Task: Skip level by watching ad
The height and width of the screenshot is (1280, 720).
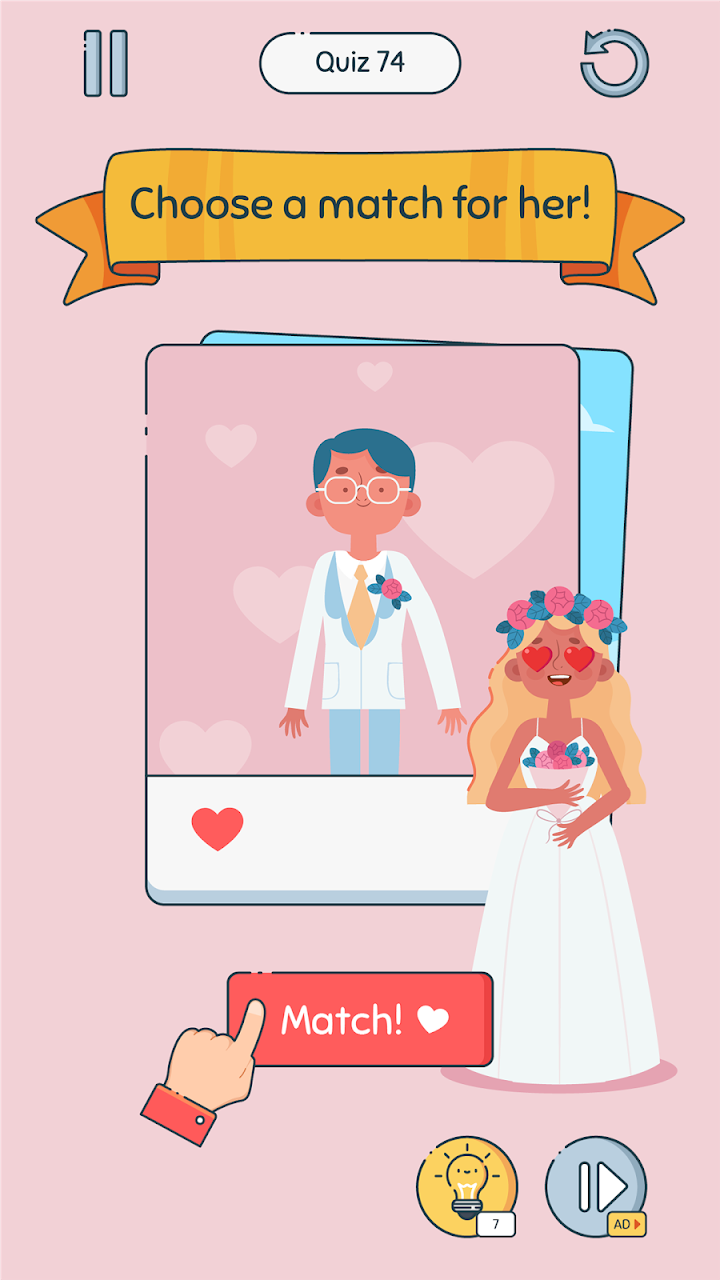Action: click(596, 1186)
